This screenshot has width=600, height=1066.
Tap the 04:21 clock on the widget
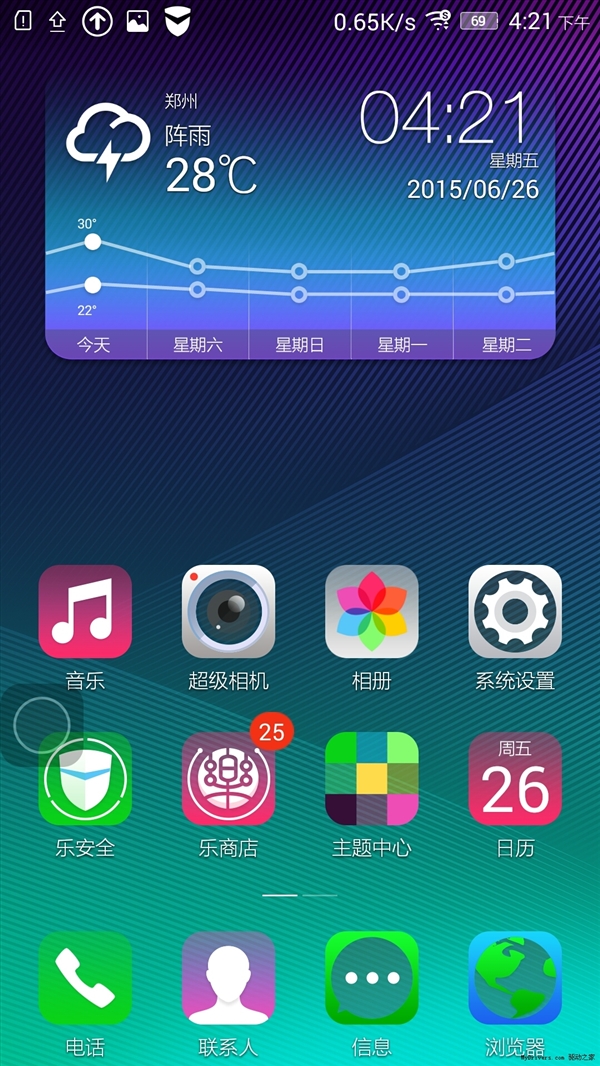[444, 117]
